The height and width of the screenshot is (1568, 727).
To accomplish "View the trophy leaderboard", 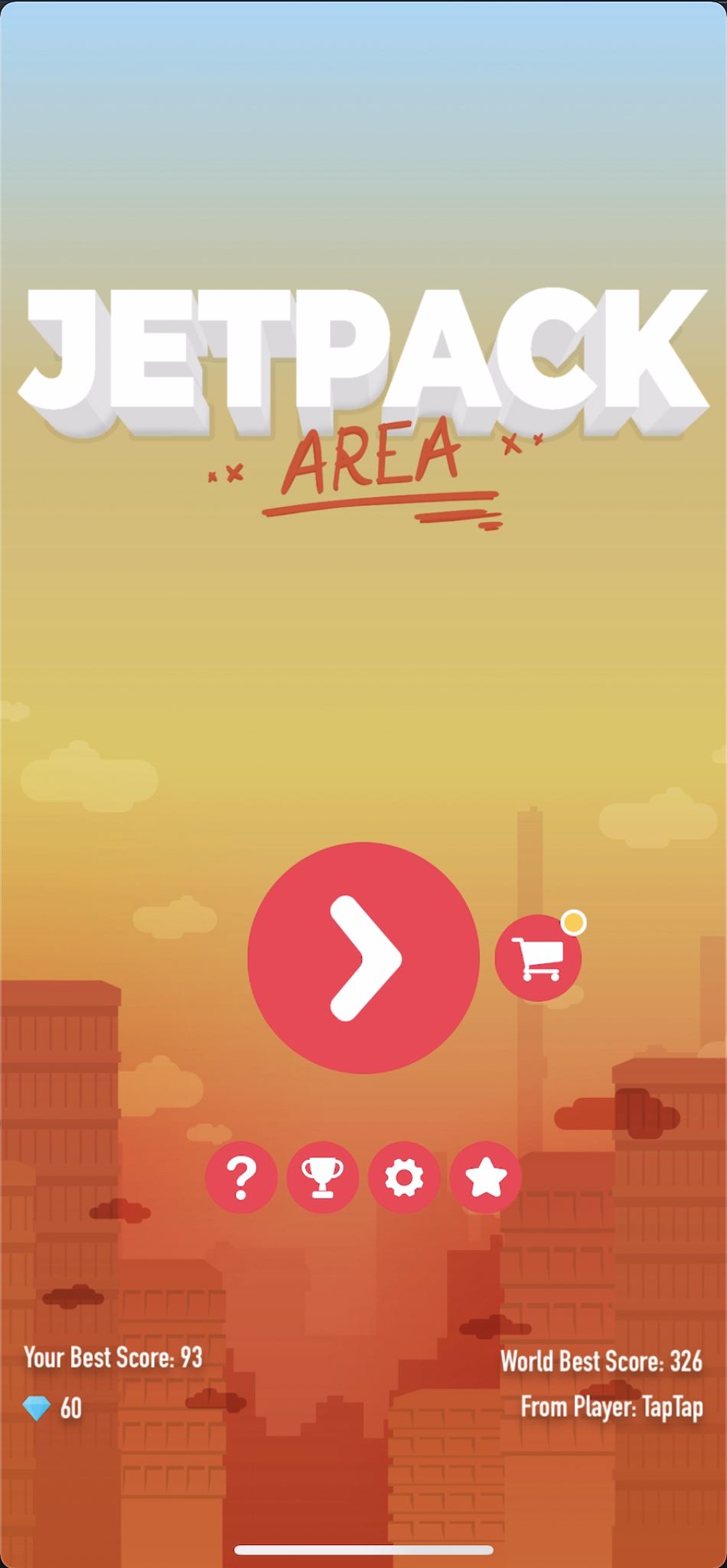I will pyautogui.click(x=322, y=1178).
